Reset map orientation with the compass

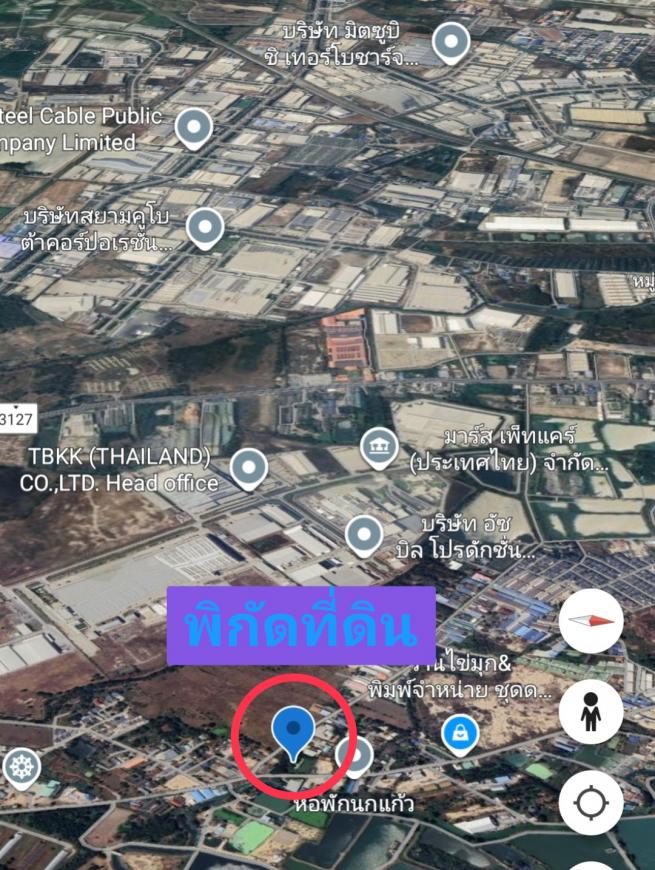click(590, 620)
